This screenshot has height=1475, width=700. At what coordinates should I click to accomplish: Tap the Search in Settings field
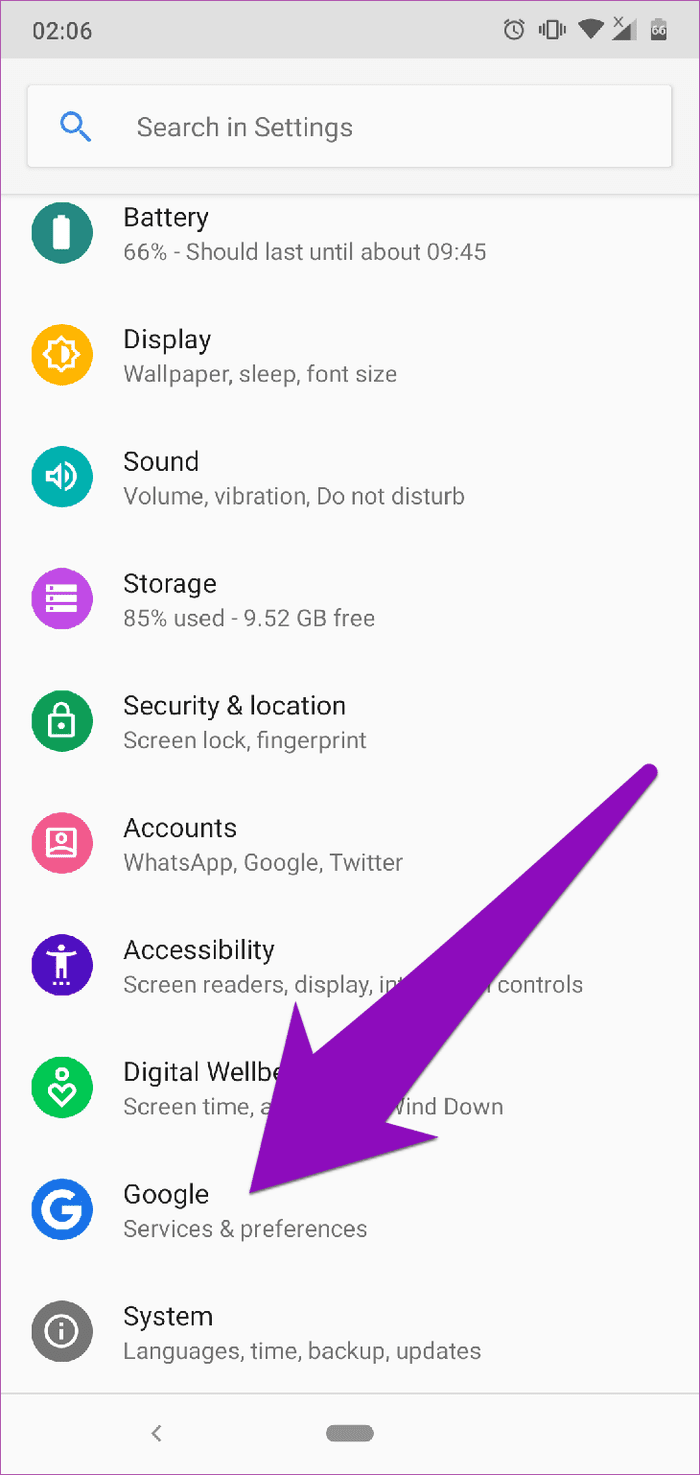tap(349, 127)
